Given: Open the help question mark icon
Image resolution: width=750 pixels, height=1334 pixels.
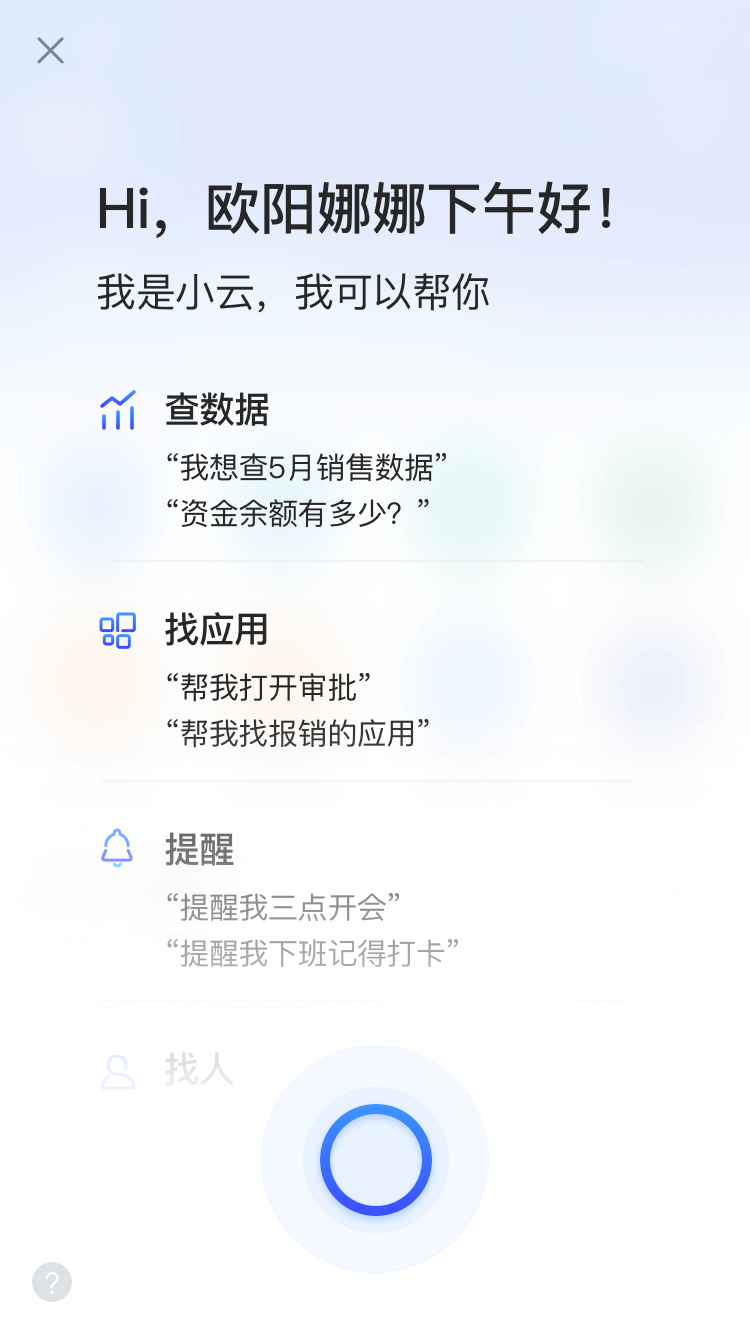Looking at the screenshot, I should pos(52,1282).
